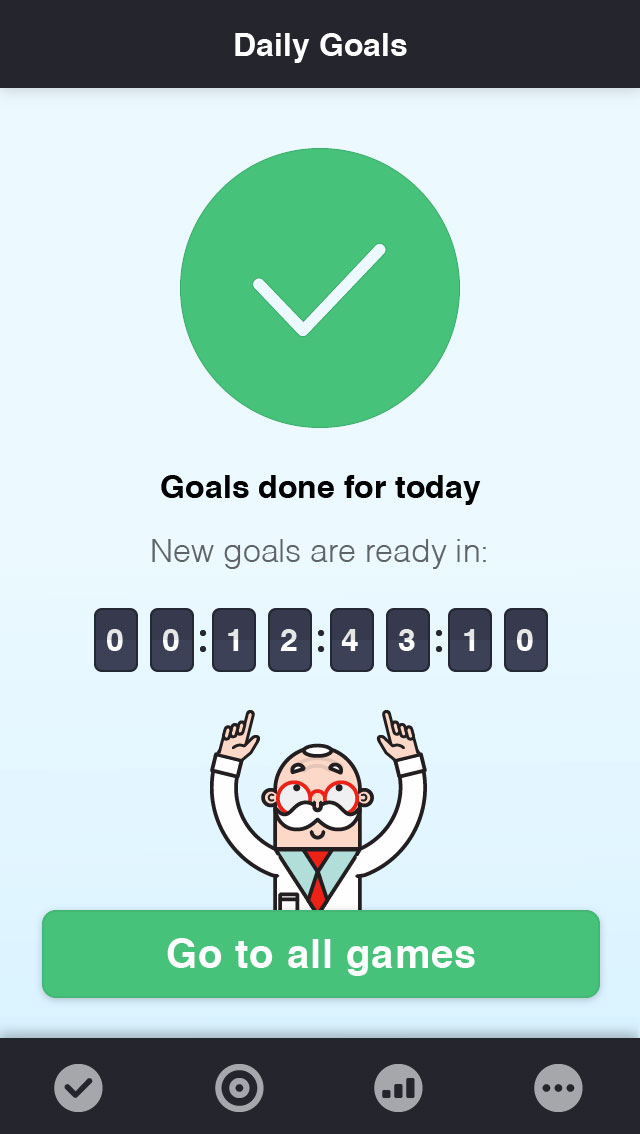
Task: Switch to the target games tab
Action: click(x=239, y=1087)
